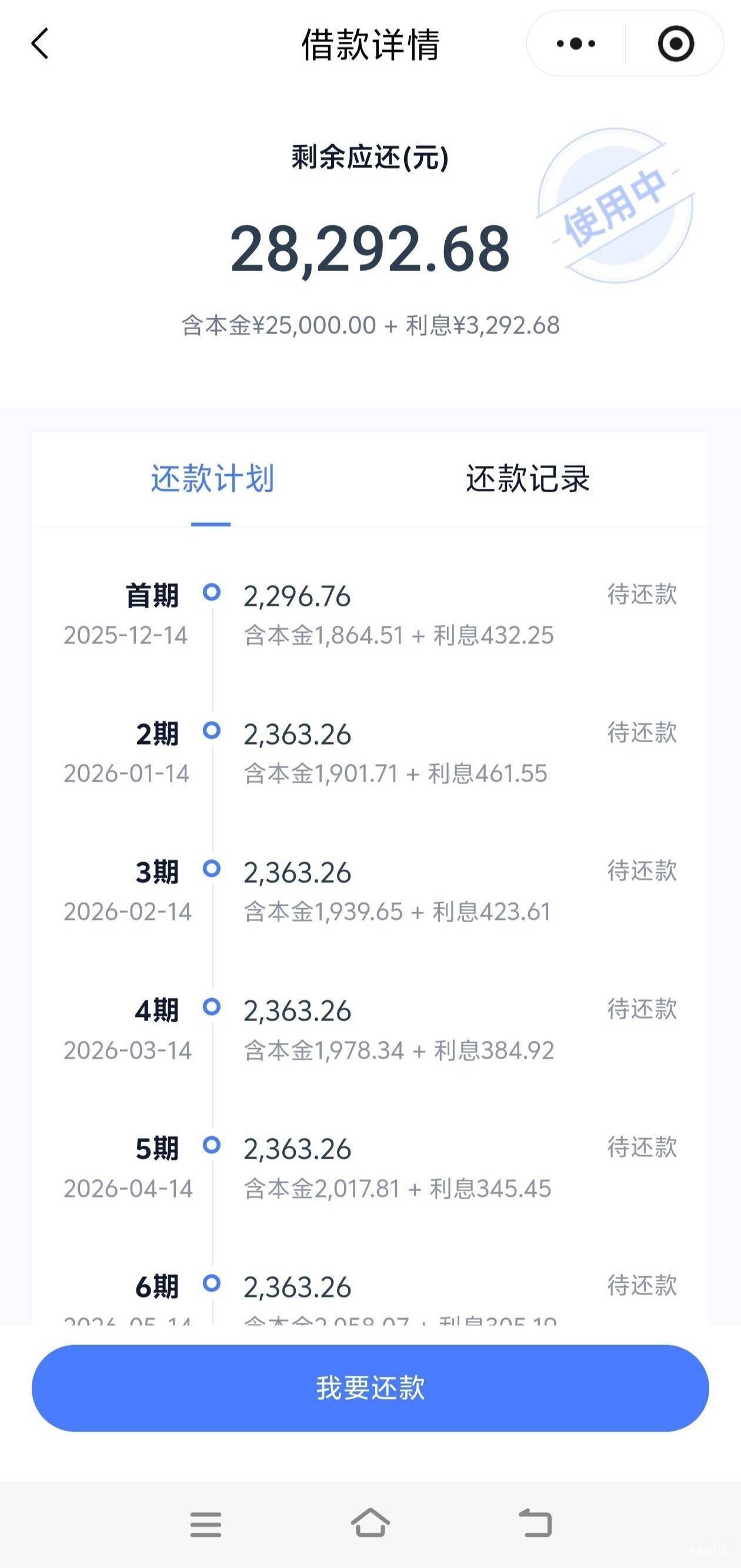
Task: Go to the system home screen
Action: [370, 1523]
